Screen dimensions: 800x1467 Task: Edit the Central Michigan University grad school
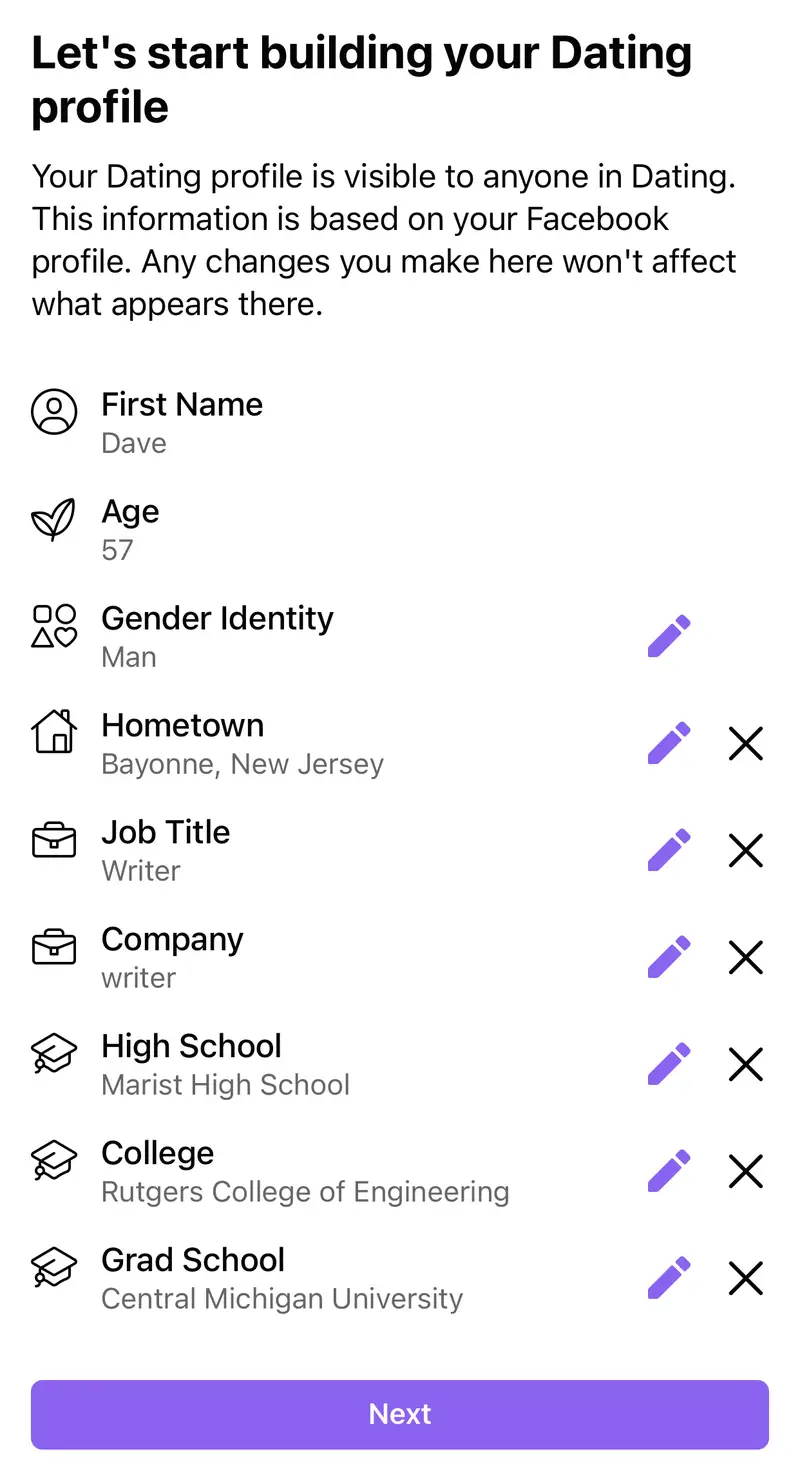pos(668,1278)
